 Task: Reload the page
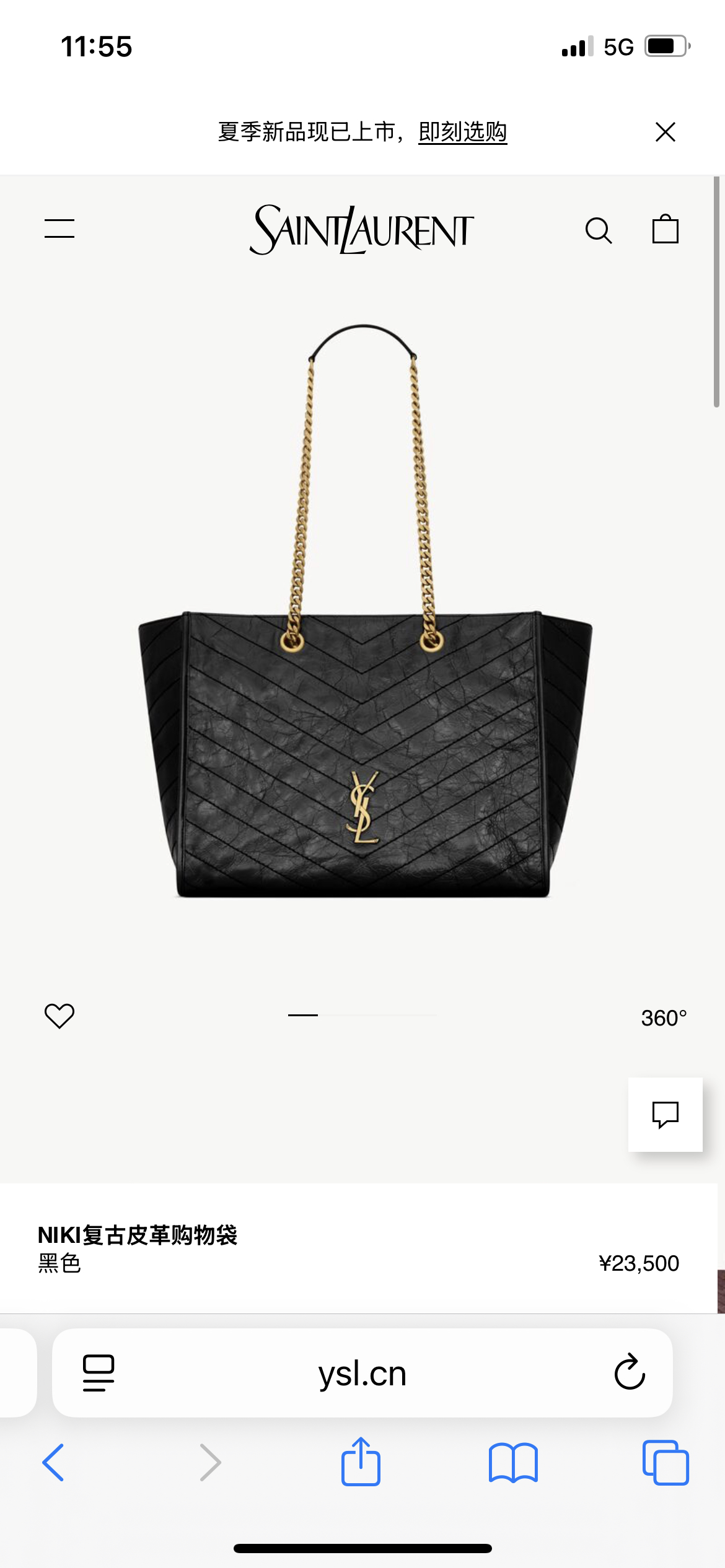[630, 1372]
